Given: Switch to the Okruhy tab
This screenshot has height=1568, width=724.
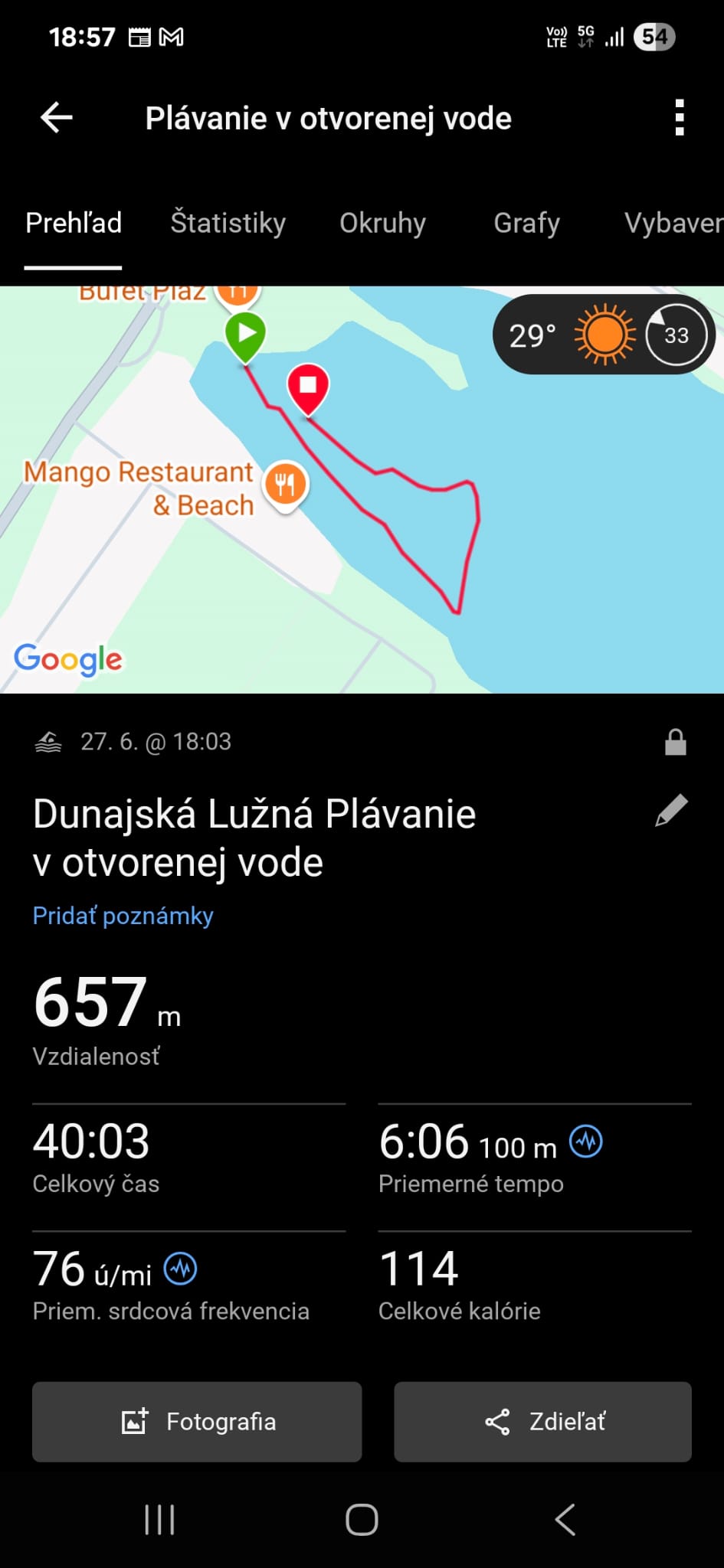Looking at the screenshot, I should 382,223.
